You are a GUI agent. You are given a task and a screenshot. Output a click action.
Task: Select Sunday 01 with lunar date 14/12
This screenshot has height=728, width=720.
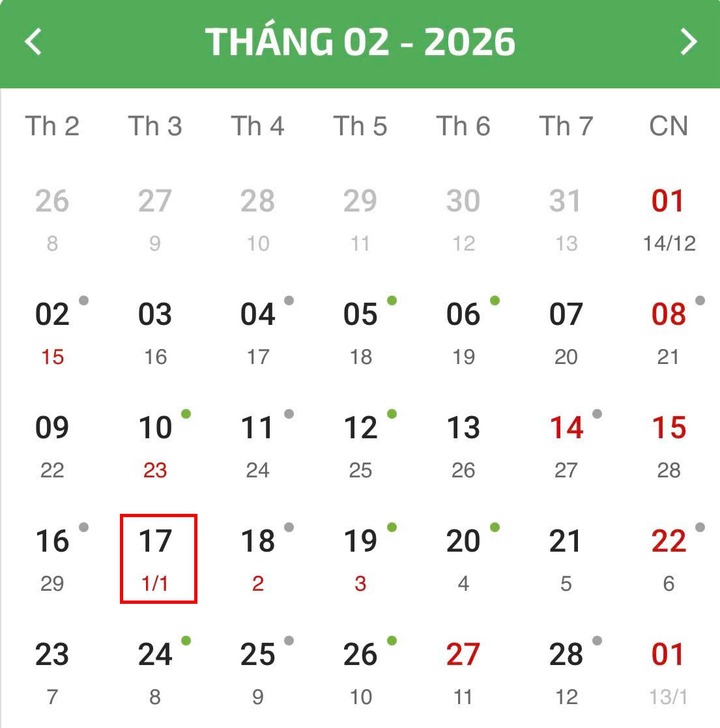668,218
